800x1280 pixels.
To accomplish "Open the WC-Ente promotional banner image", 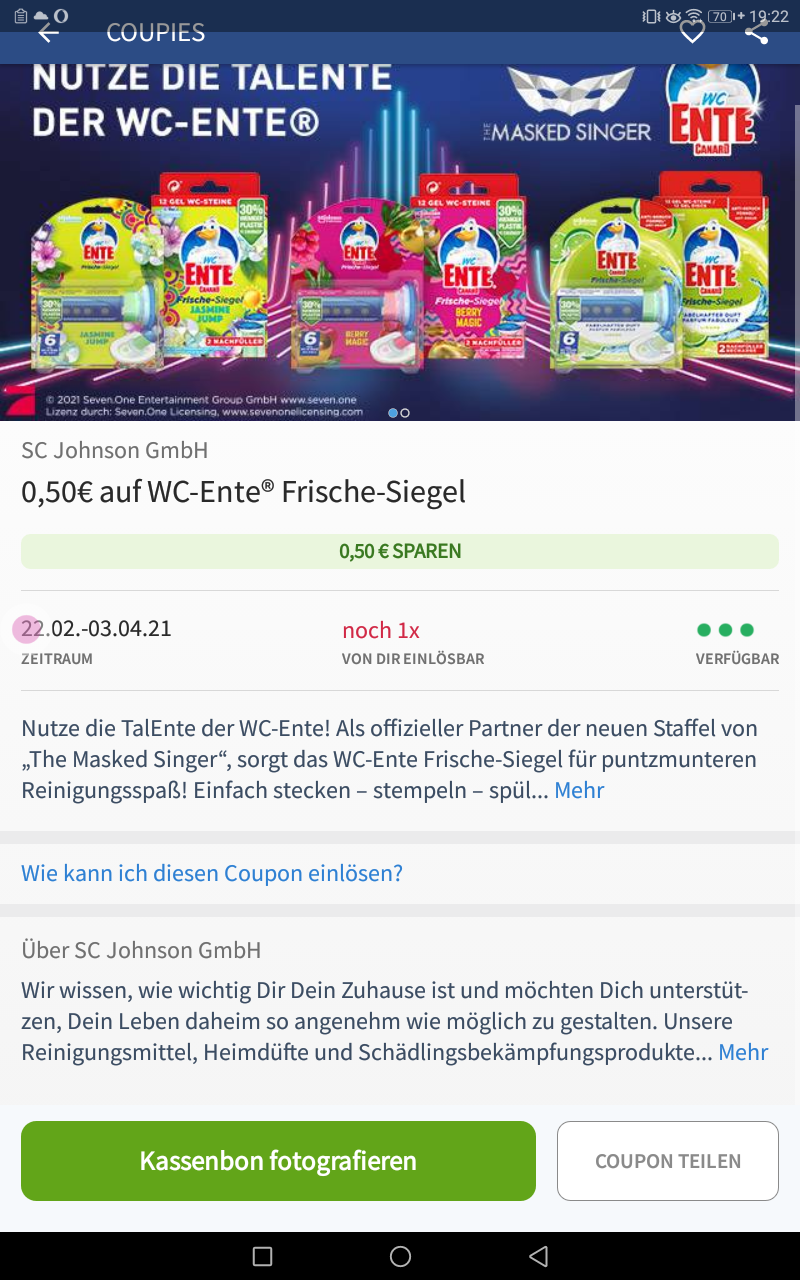I will pyautogui.click(x=400, y=241).
